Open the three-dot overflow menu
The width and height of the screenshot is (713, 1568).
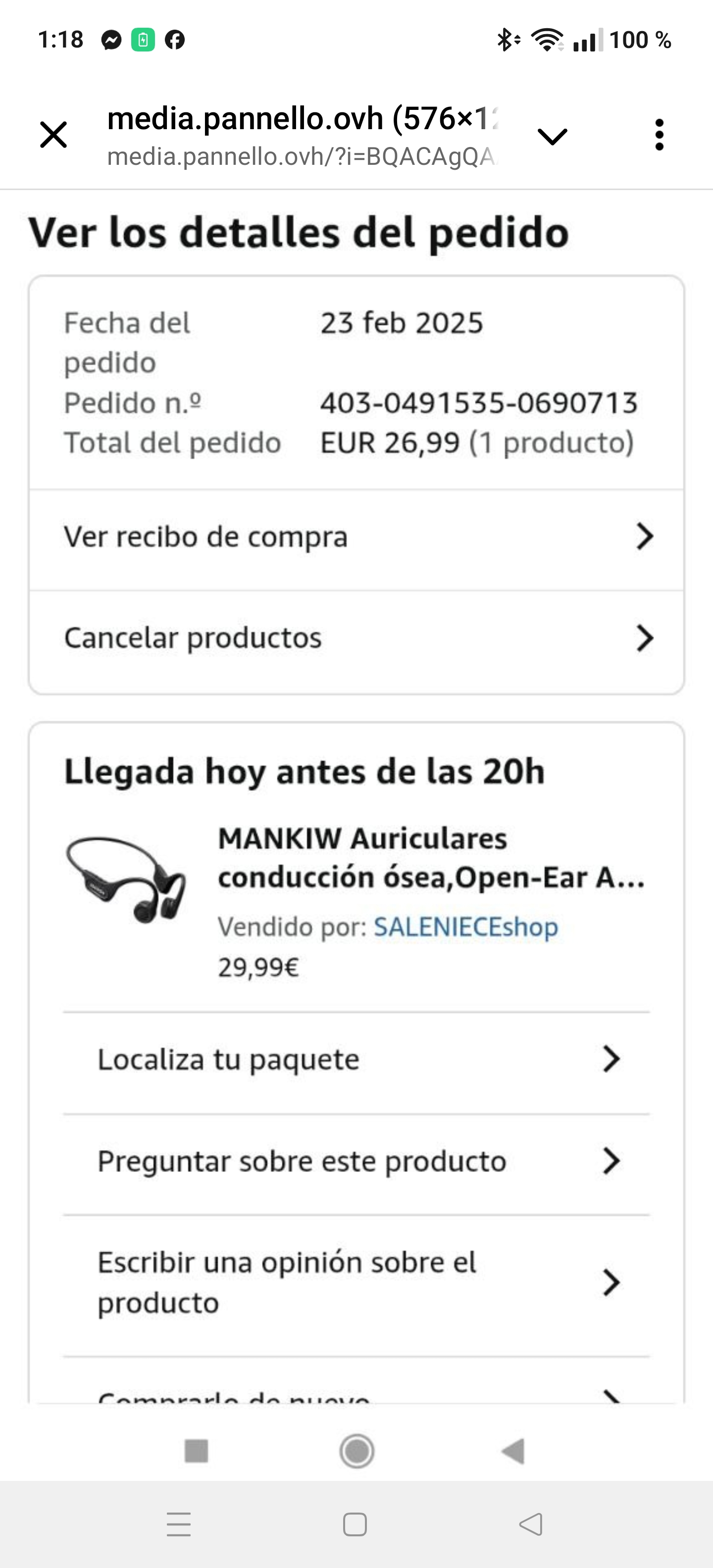(659, 135)
